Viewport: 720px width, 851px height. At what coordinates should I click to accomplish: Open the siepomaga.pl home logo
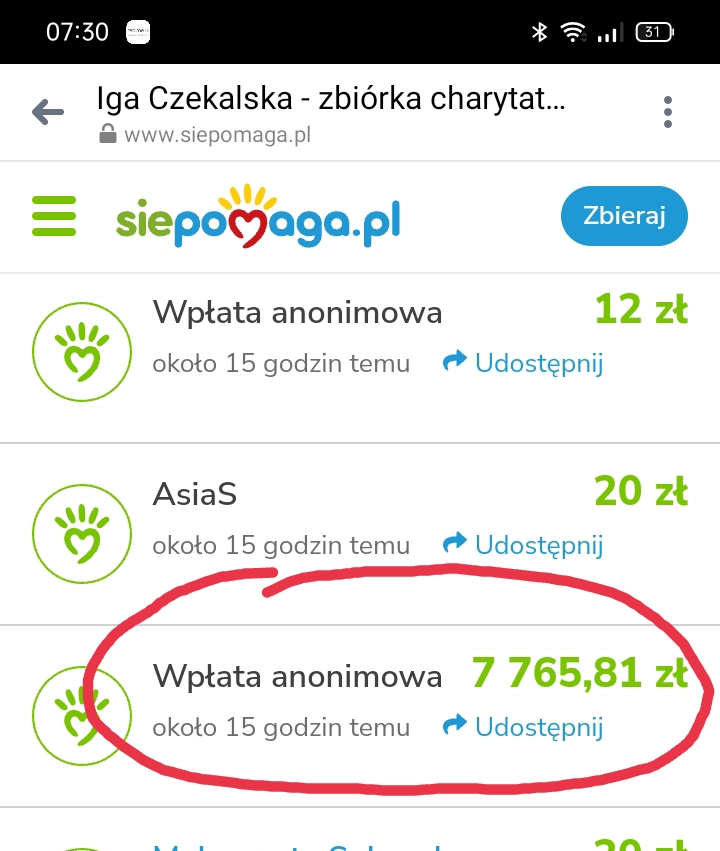(x=258, y=216)
